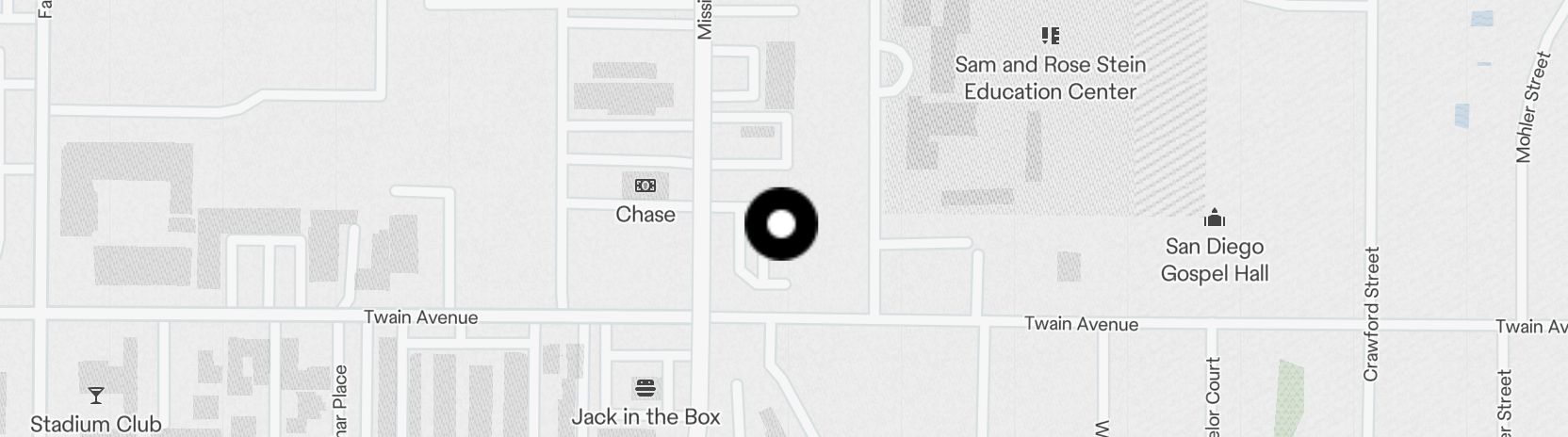1568x437 pixels.
Task: Tap the black location pin marker
Action: 781,224
